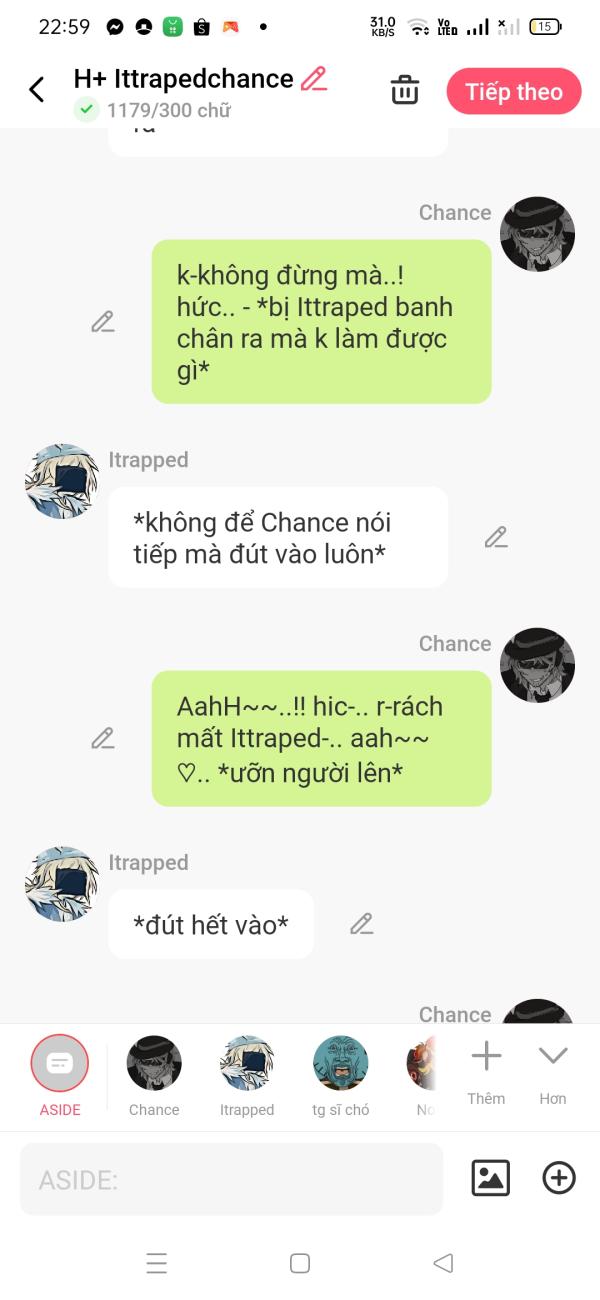This screenshot has width=600, height=1300.
Task: Edit the message starting with AahH~~
Action: 103,738
